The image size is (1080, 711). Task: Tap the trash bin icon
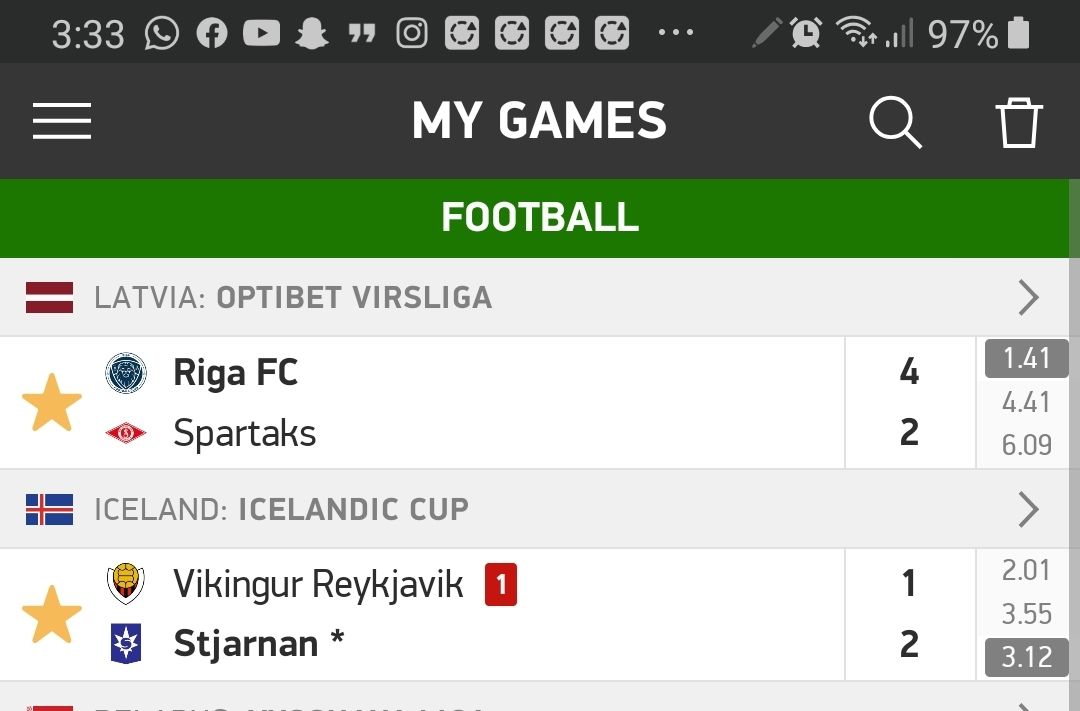(1019, 122)
